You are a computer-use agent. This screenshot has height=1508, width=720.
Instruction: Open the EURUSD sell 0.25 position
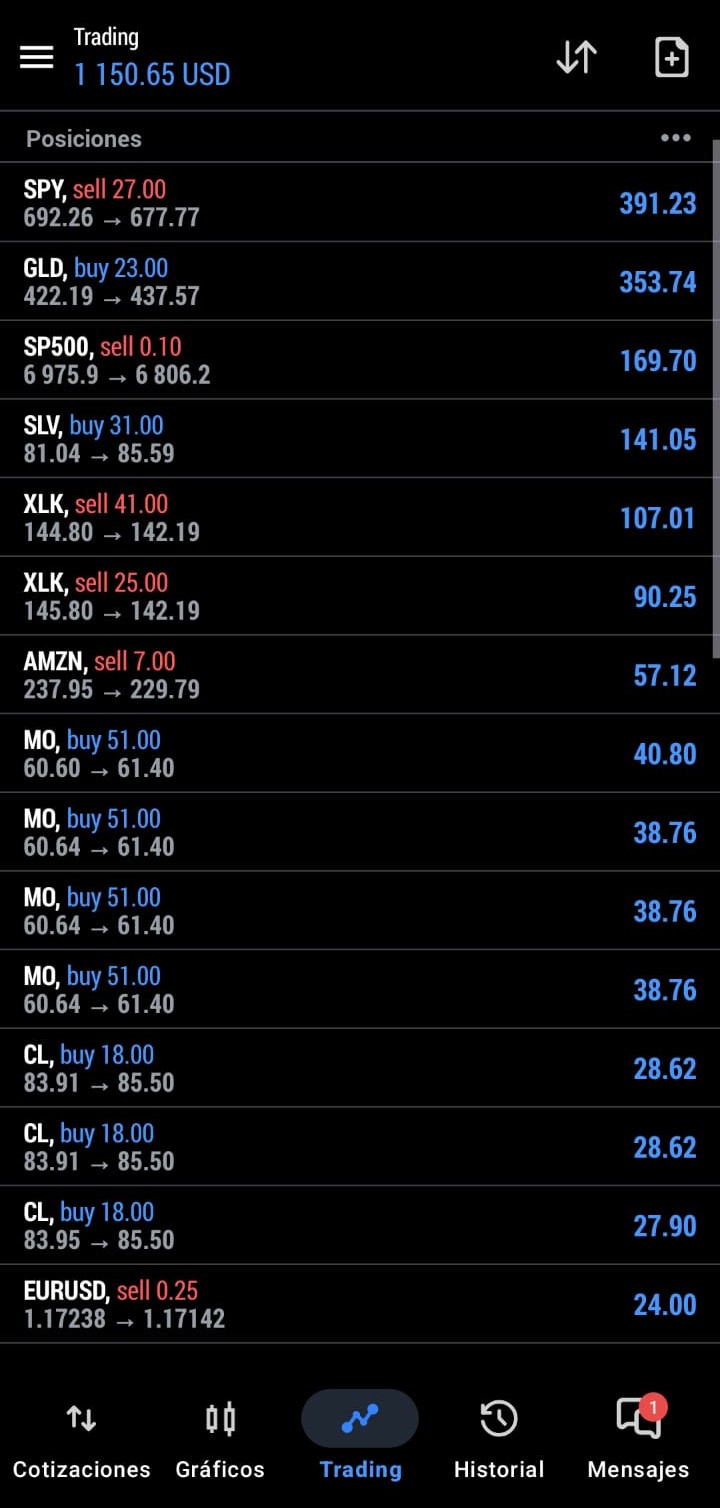[x=360, y=1305]
